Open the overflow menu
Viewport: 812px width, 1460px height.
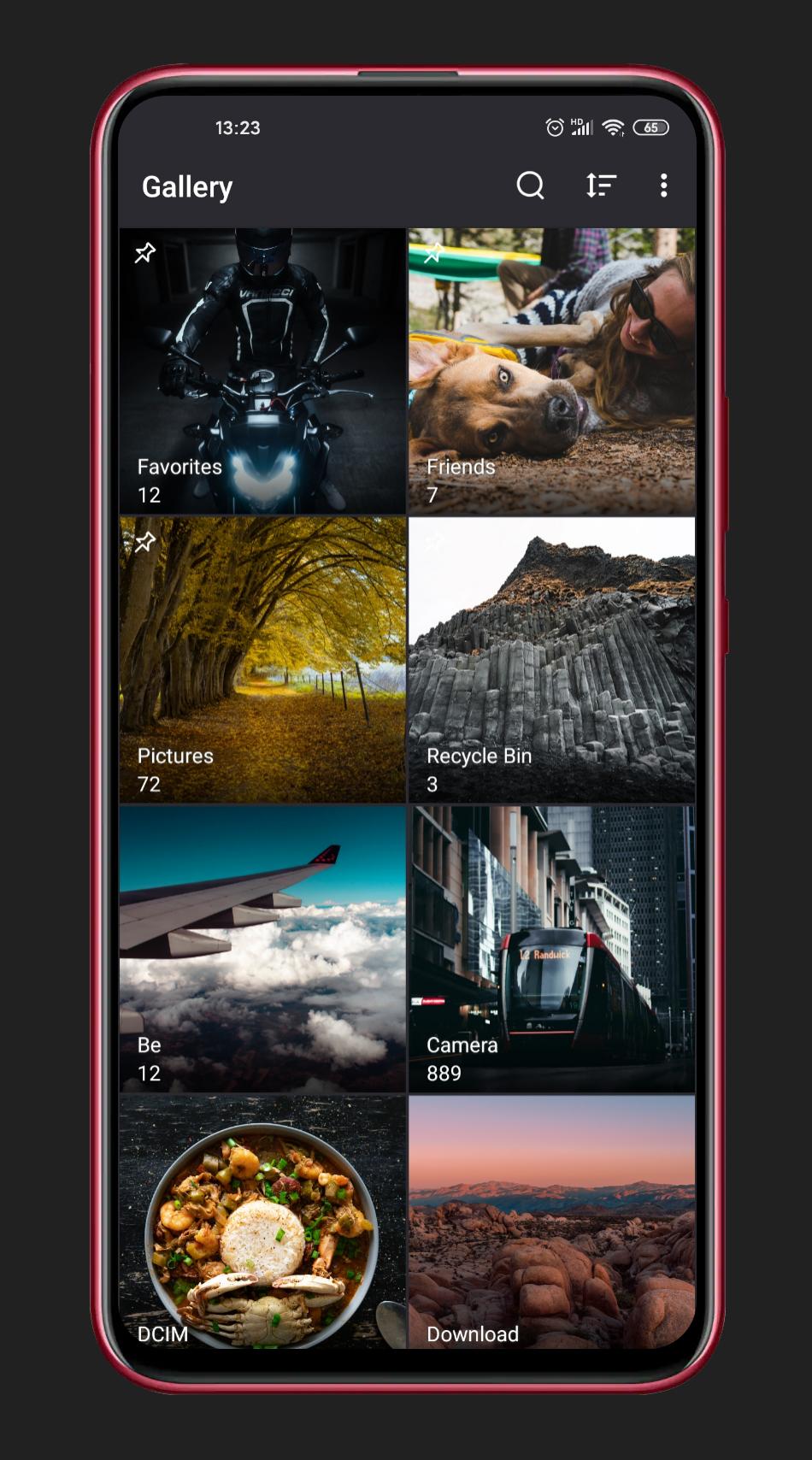663,185
